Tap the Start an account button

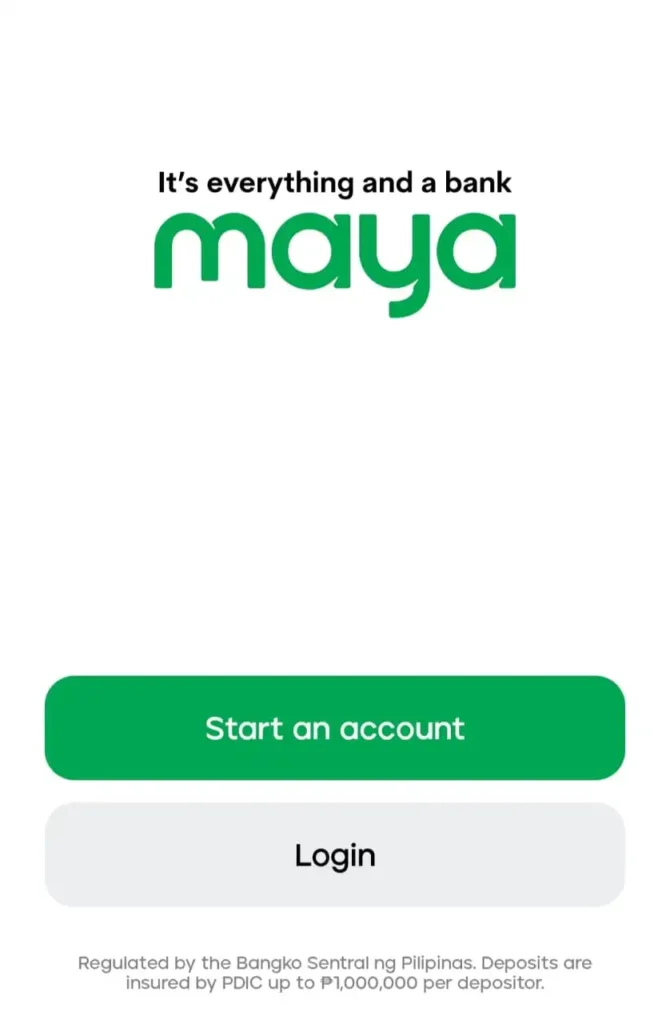tap(335, 728)
